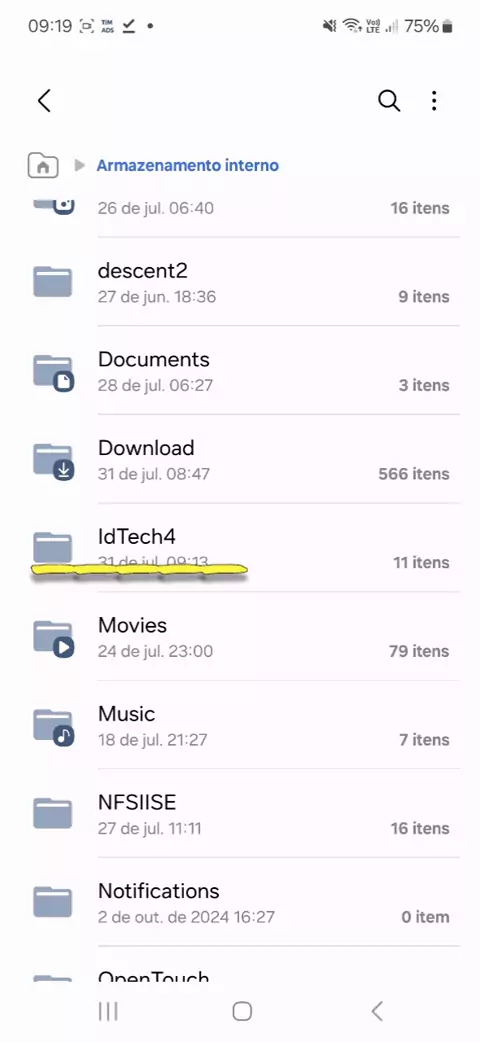The image size is (480, 1042).
Task: Open recent apps from navigation bar
Action: [x=108, y=1011]
